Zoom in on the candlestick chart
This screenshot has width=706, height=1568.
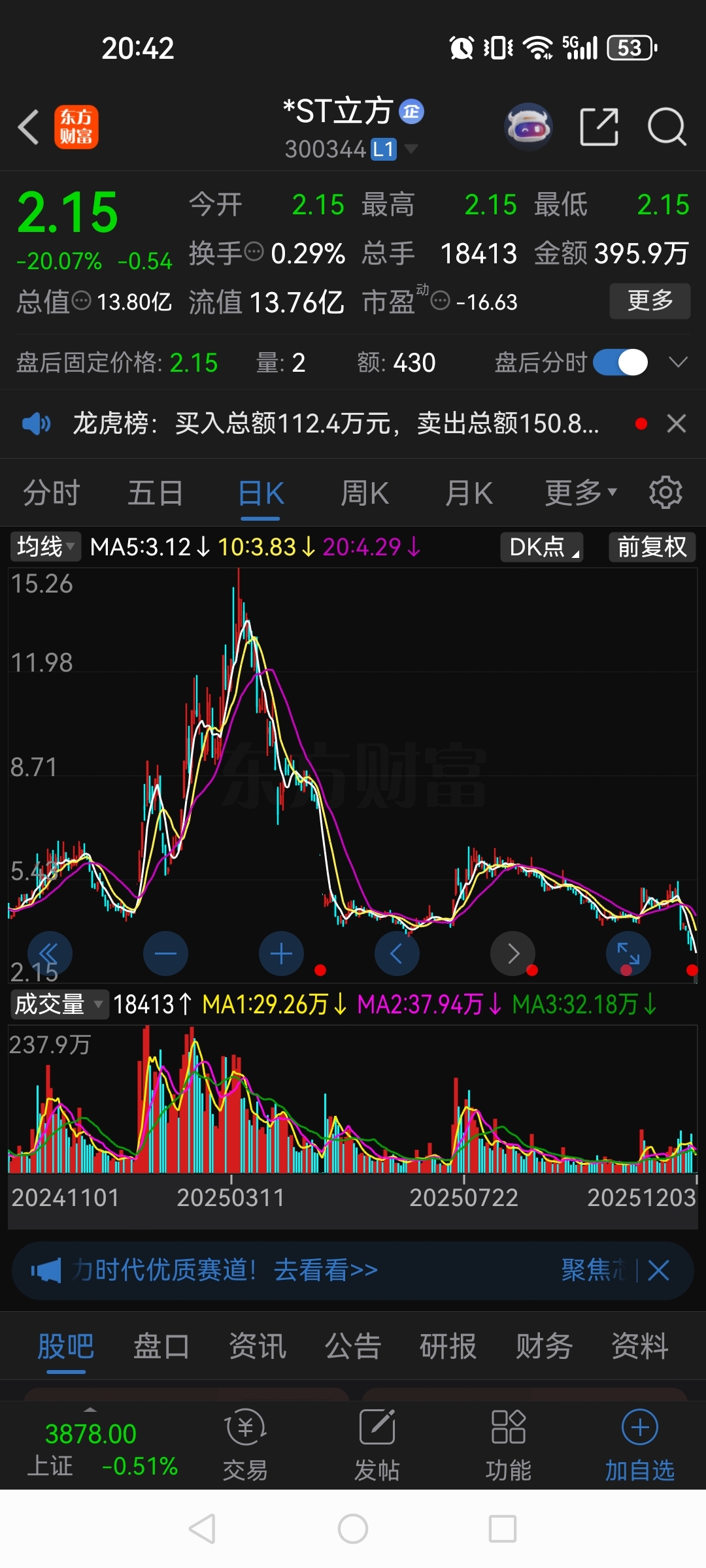pos(281,953)
